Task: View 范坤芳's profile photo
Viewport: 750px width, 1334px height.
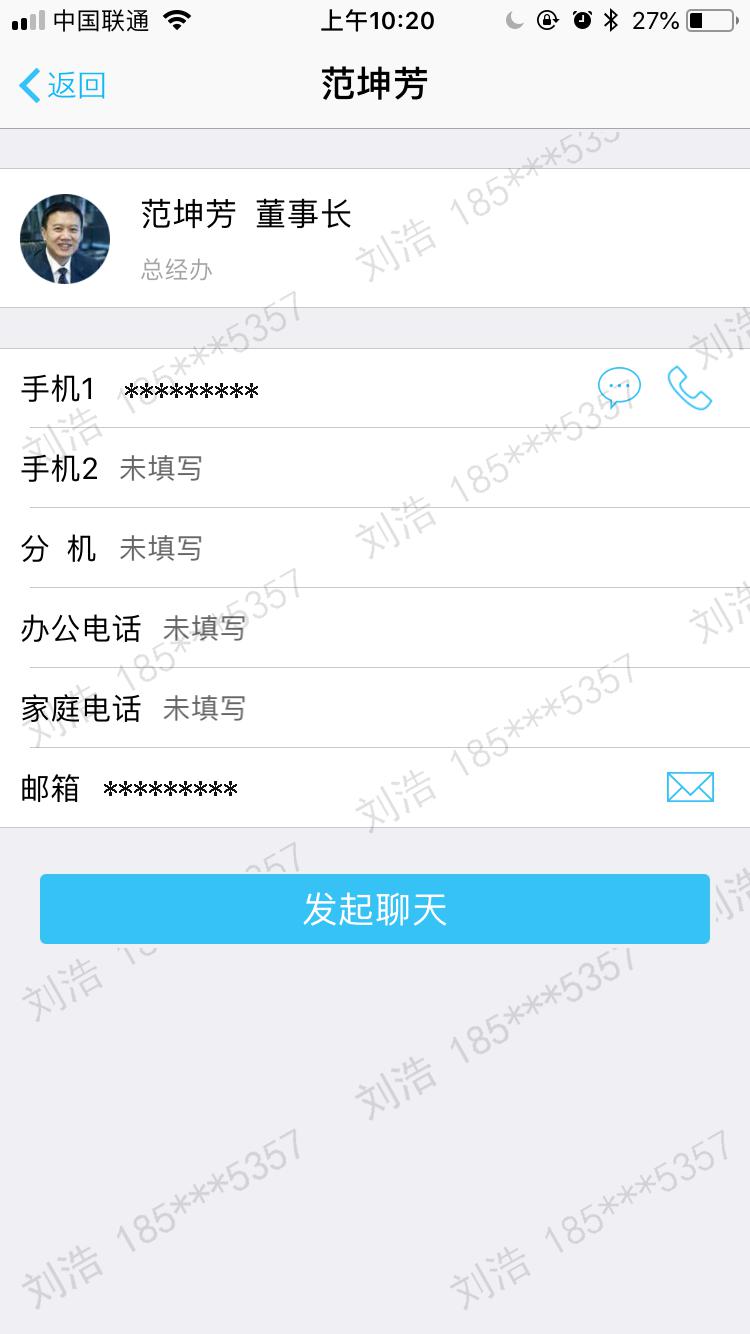Action: coord(65,239)
